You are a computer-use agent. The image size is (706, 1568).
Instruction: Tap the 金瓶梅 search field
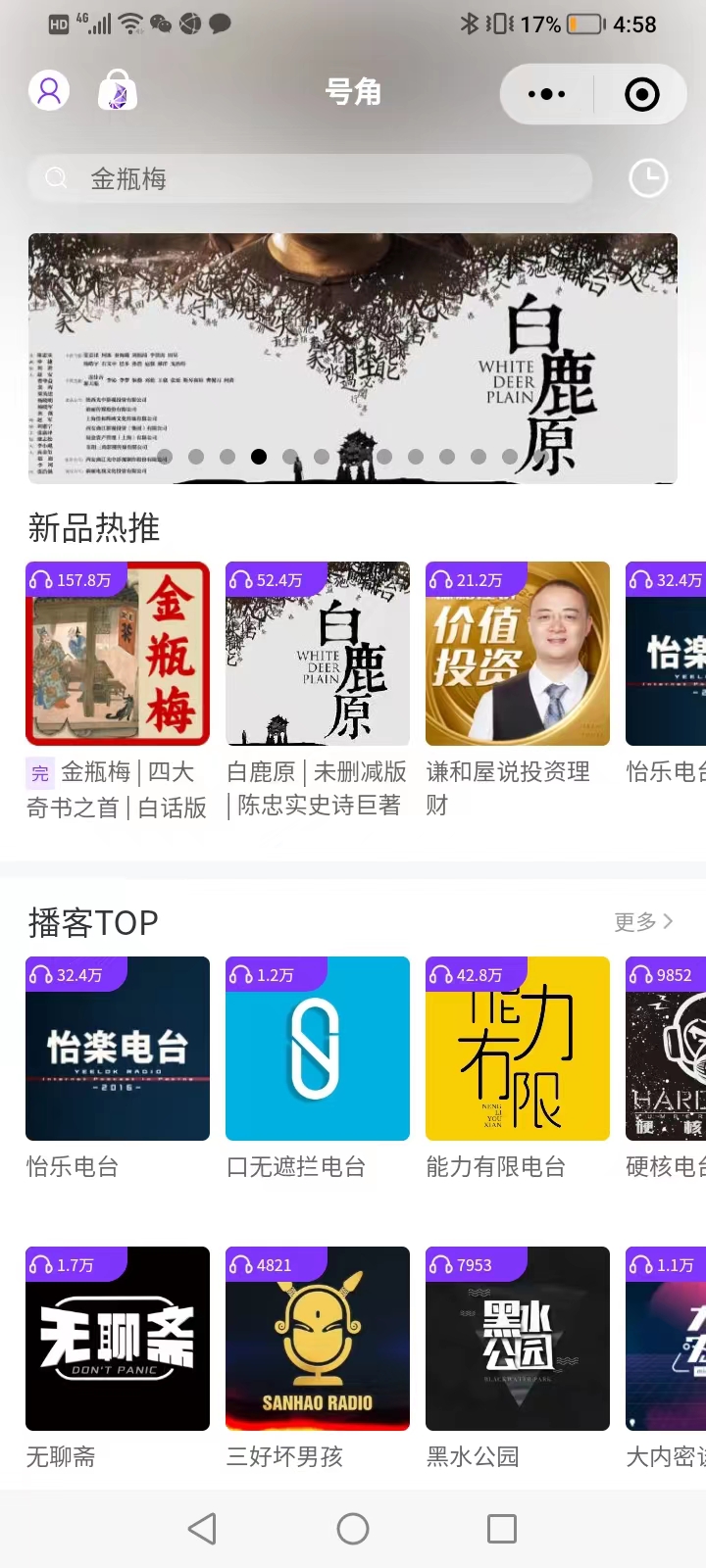click(x=310, y=178)
